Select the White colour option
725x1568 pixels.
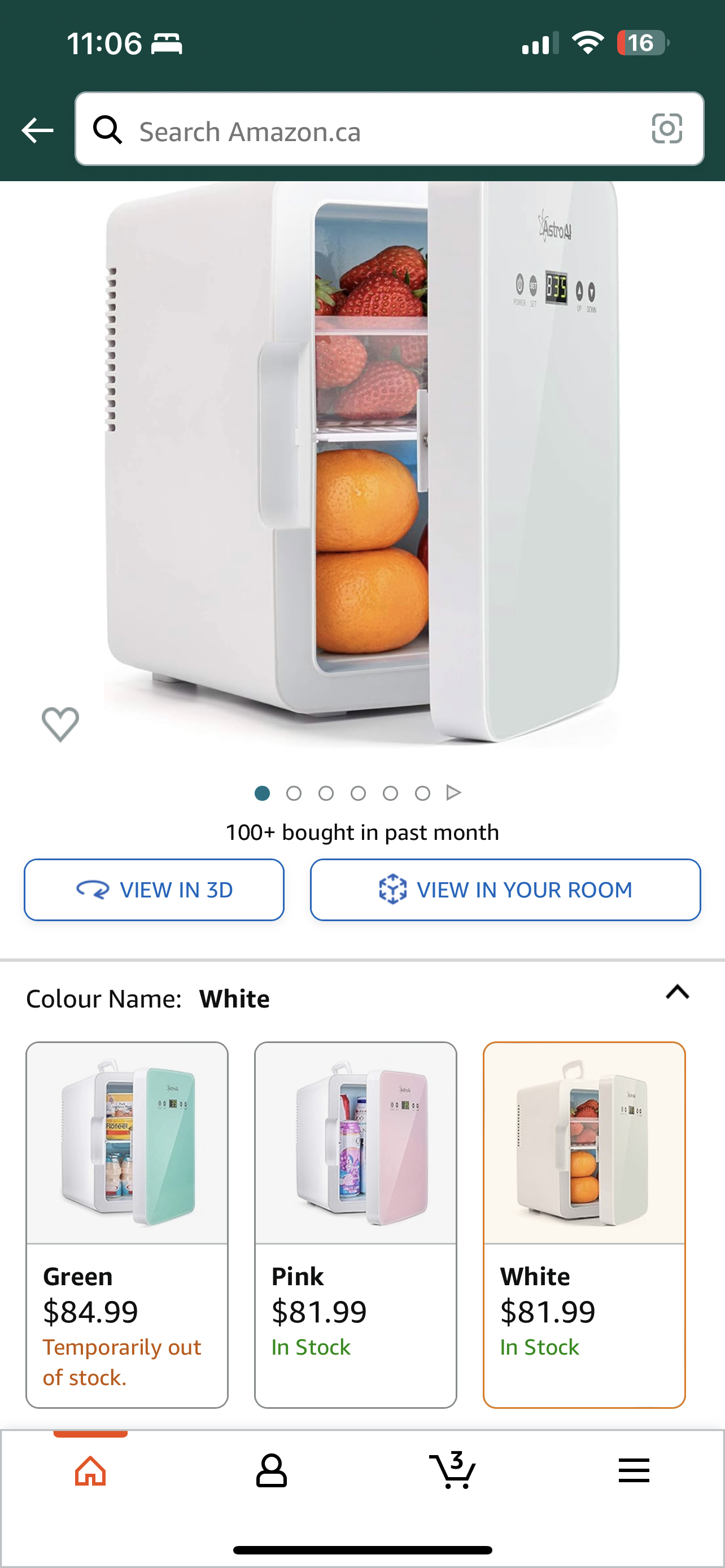tap(584, 1225)
